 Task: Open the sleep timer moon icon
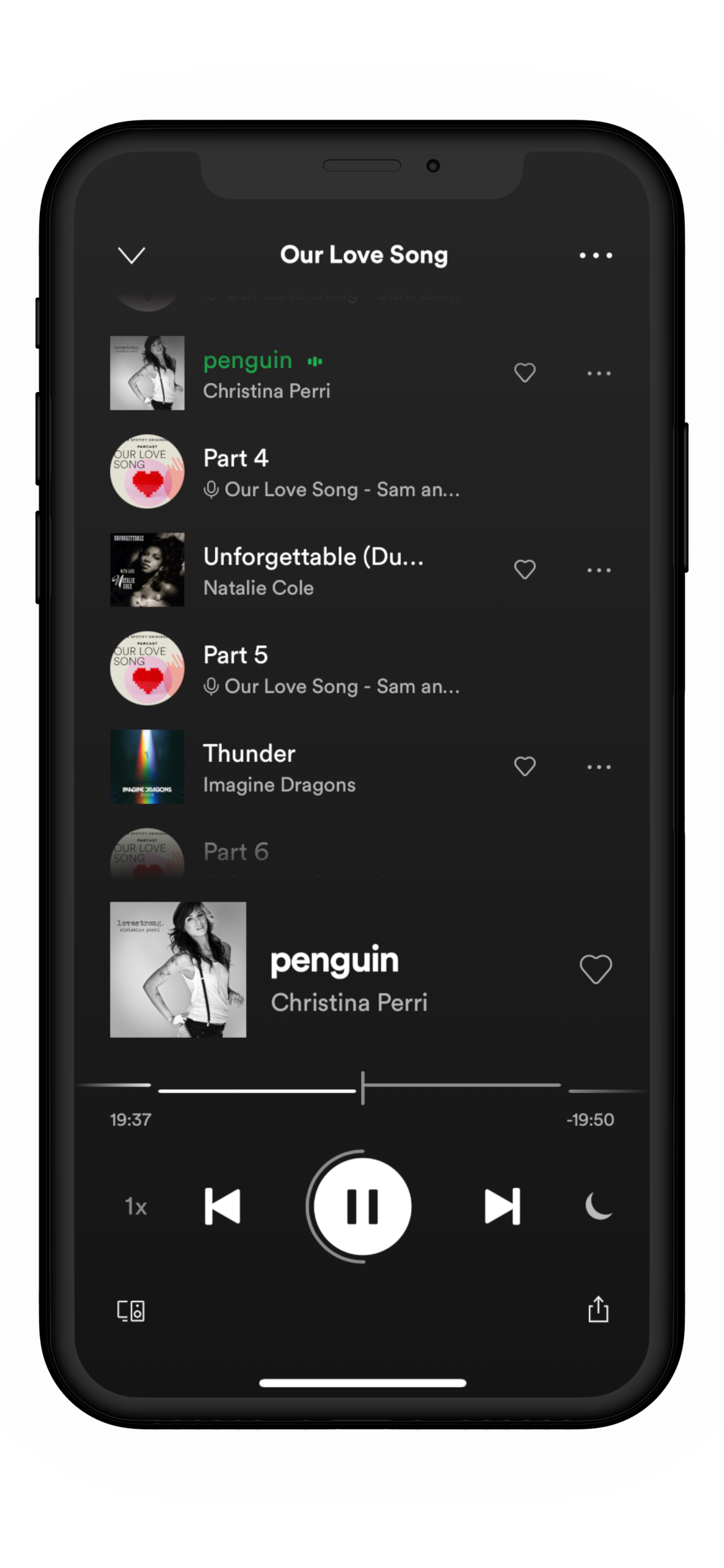[599, 1207]
